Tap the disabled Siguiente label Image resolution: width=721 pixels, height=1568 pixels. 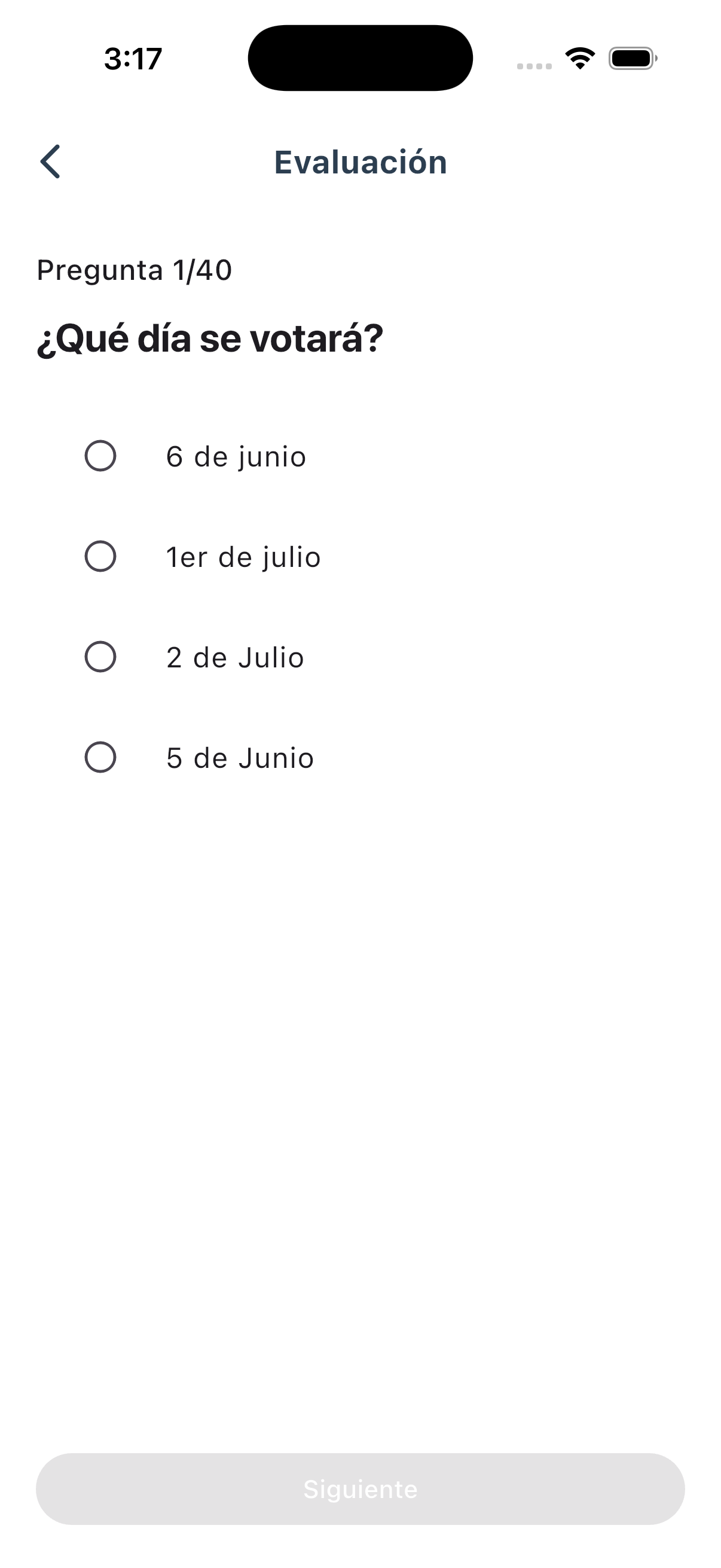coord(360,1490)
